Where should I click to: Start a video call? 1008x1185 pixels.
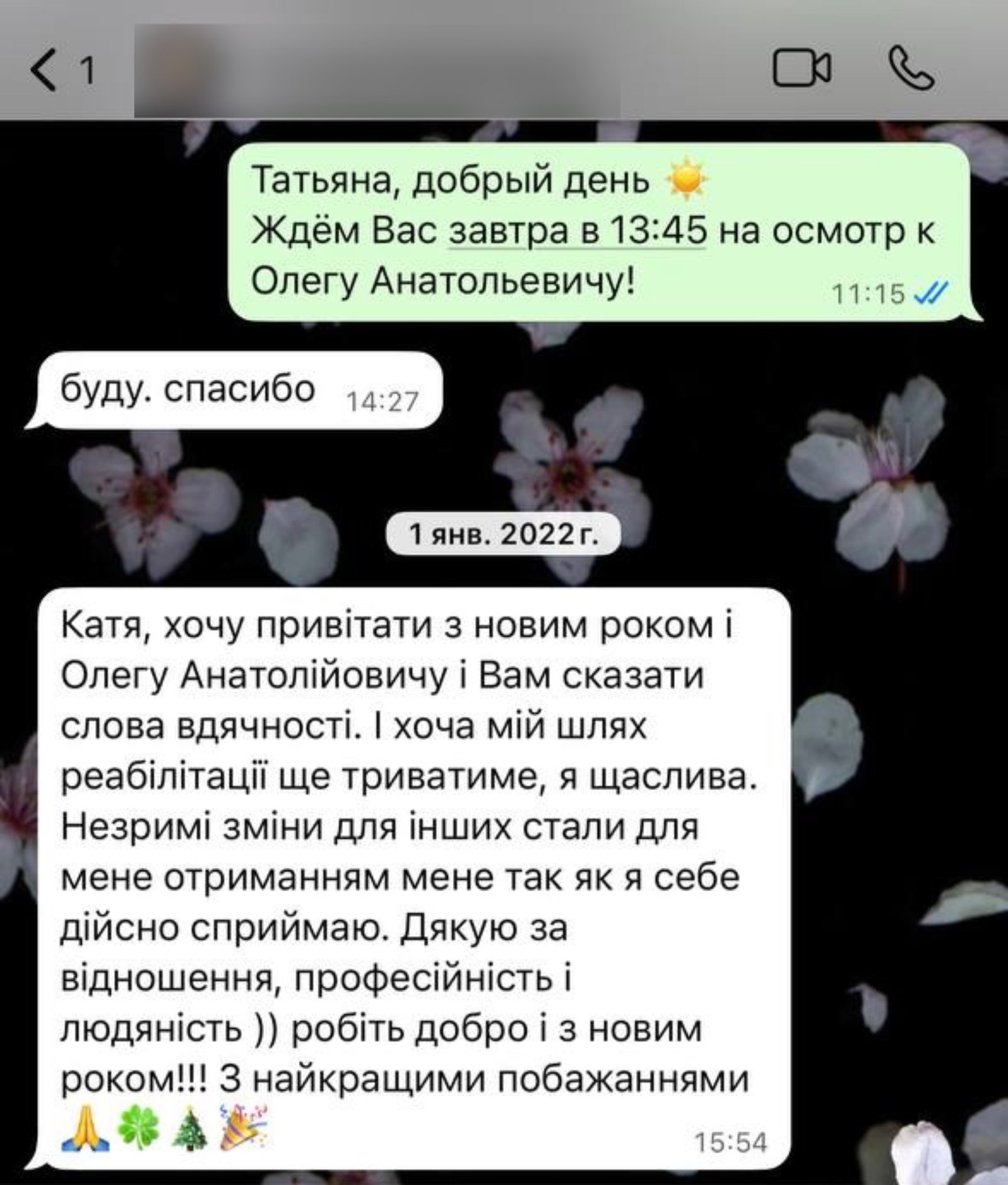click(x=801, y=69)
